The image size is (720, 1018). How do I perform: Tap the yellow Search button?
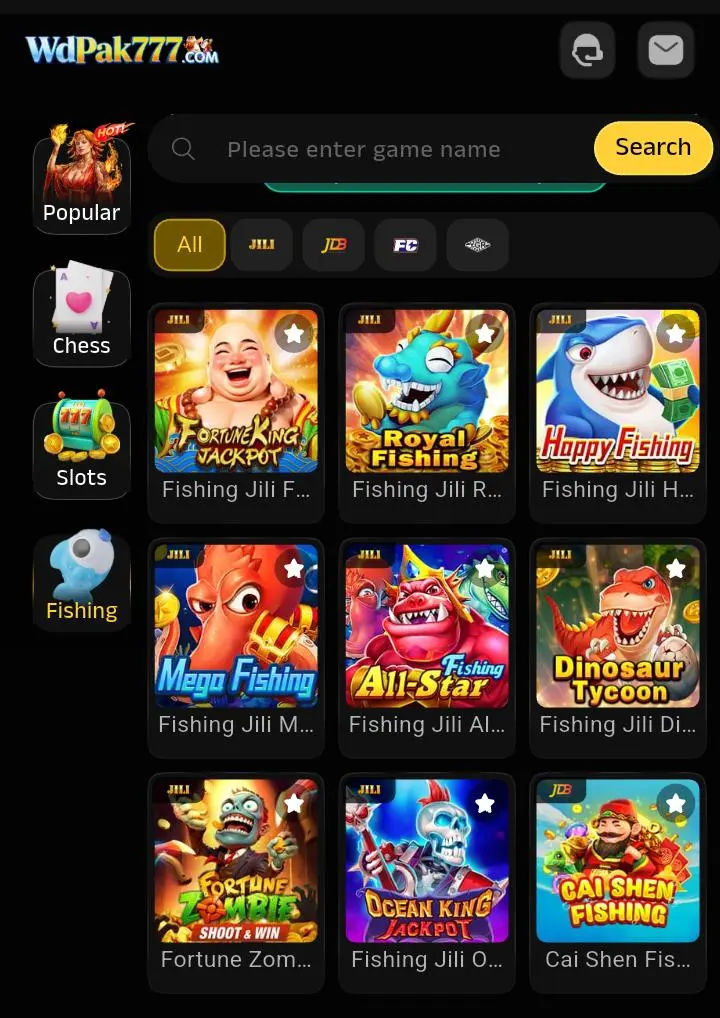pos(653,148)
